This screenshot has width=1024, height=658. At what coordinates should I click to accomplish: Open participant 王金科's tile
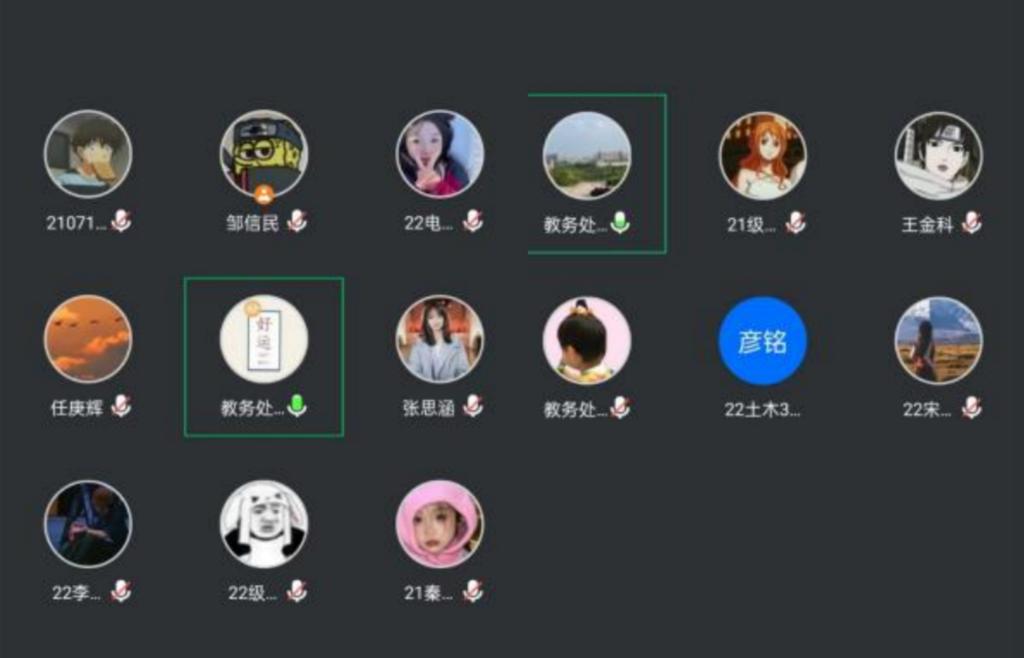tap(938, 155)
